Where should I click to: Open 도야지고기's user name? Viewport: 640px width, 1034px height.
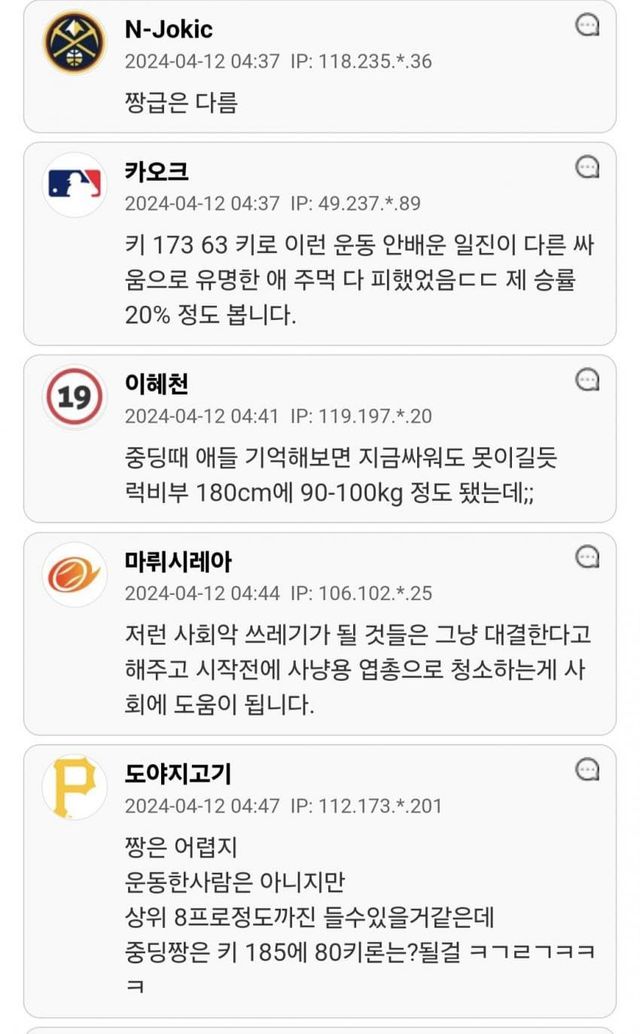click(178, 774)
